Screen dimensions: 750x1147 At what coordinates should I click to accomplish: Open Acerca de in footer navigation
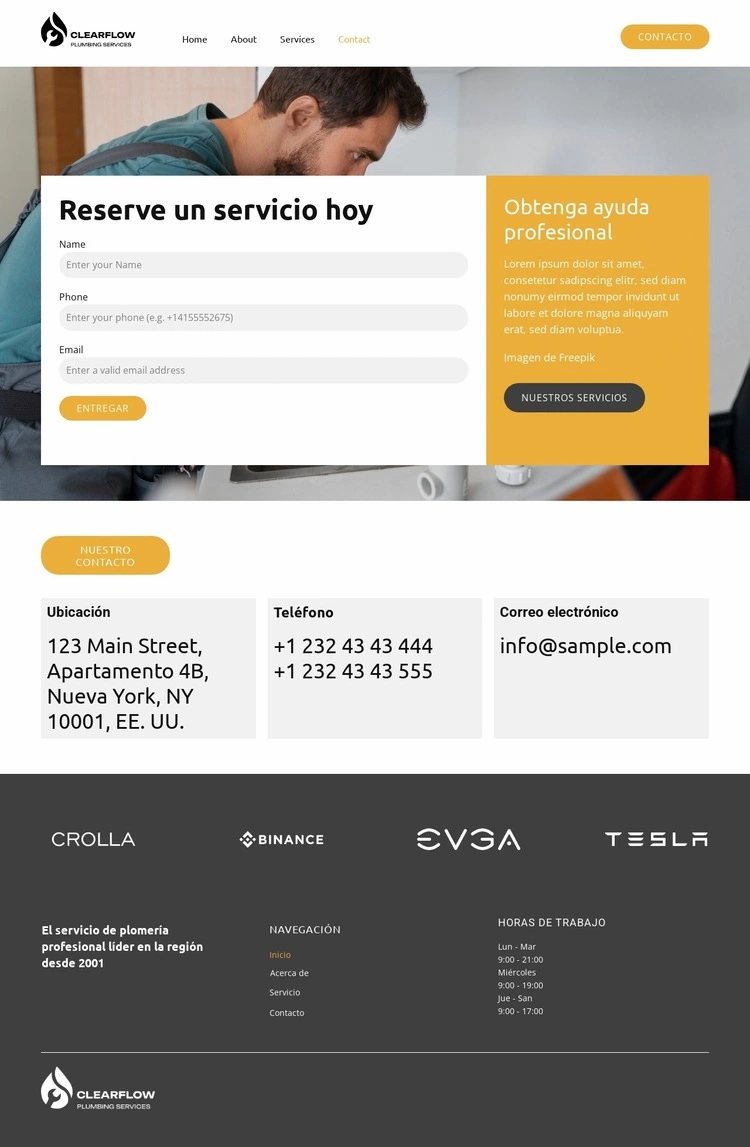tap(289, 973)
